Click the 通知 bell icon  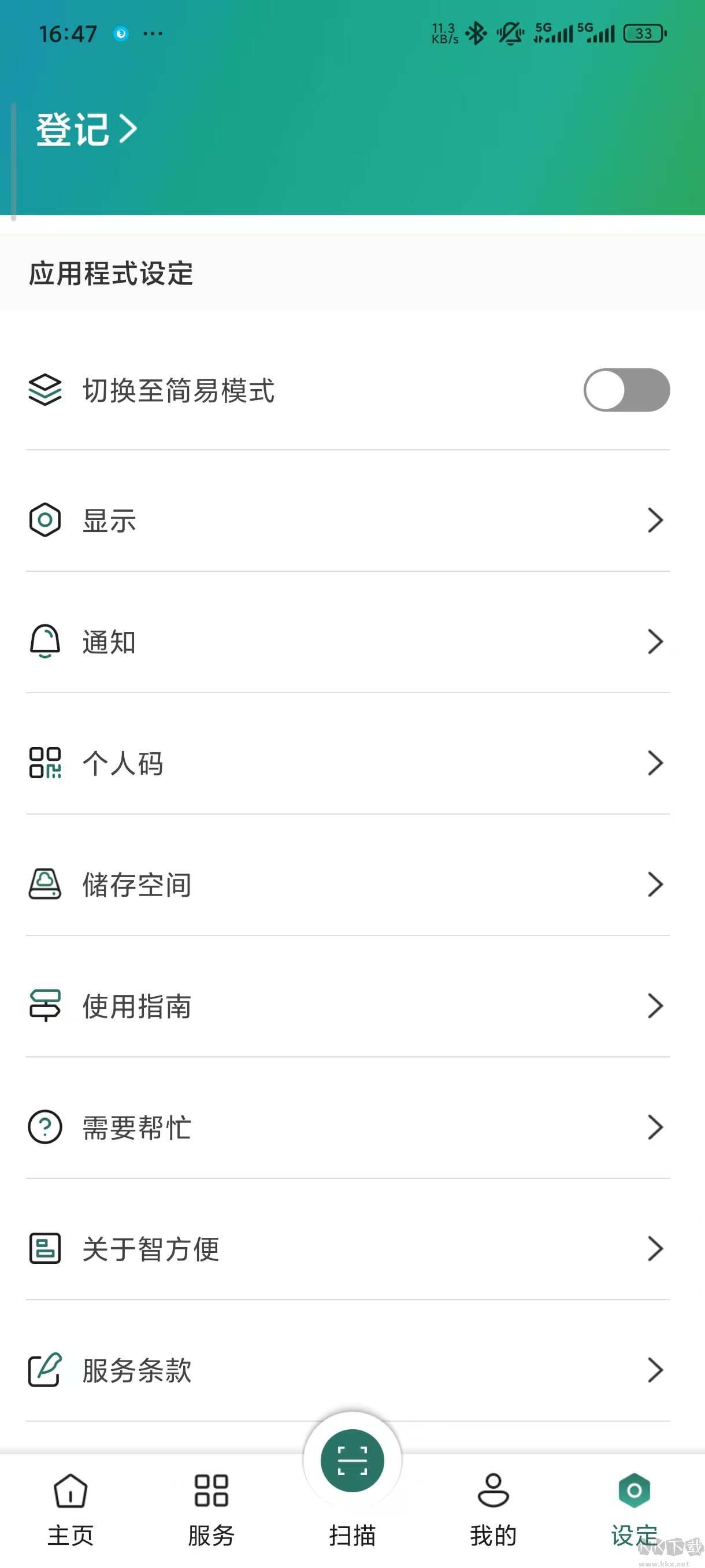[x=44, y=642]
